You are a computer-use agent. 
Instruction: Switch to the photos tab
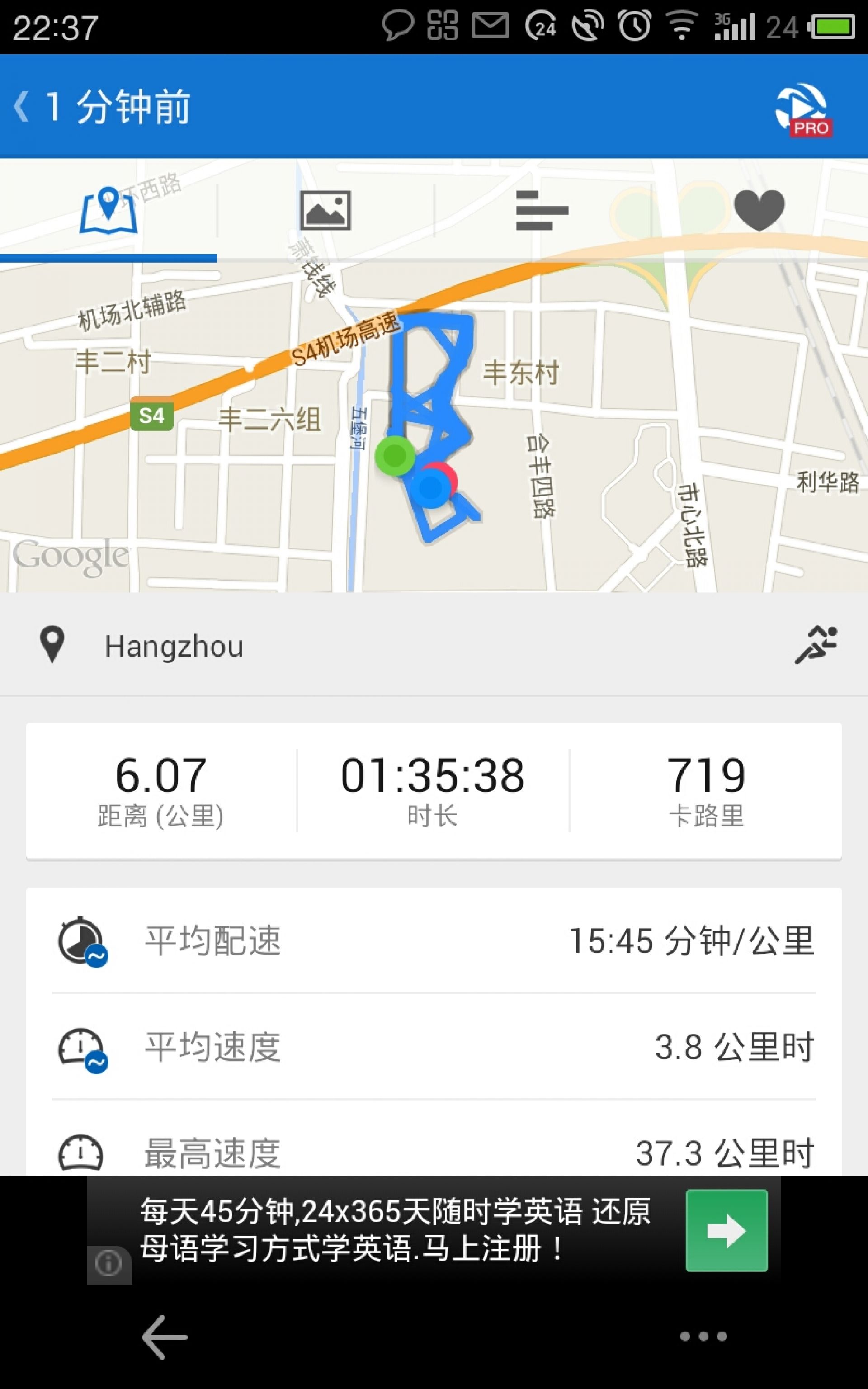pyautogui.click(x=325, y=211)
